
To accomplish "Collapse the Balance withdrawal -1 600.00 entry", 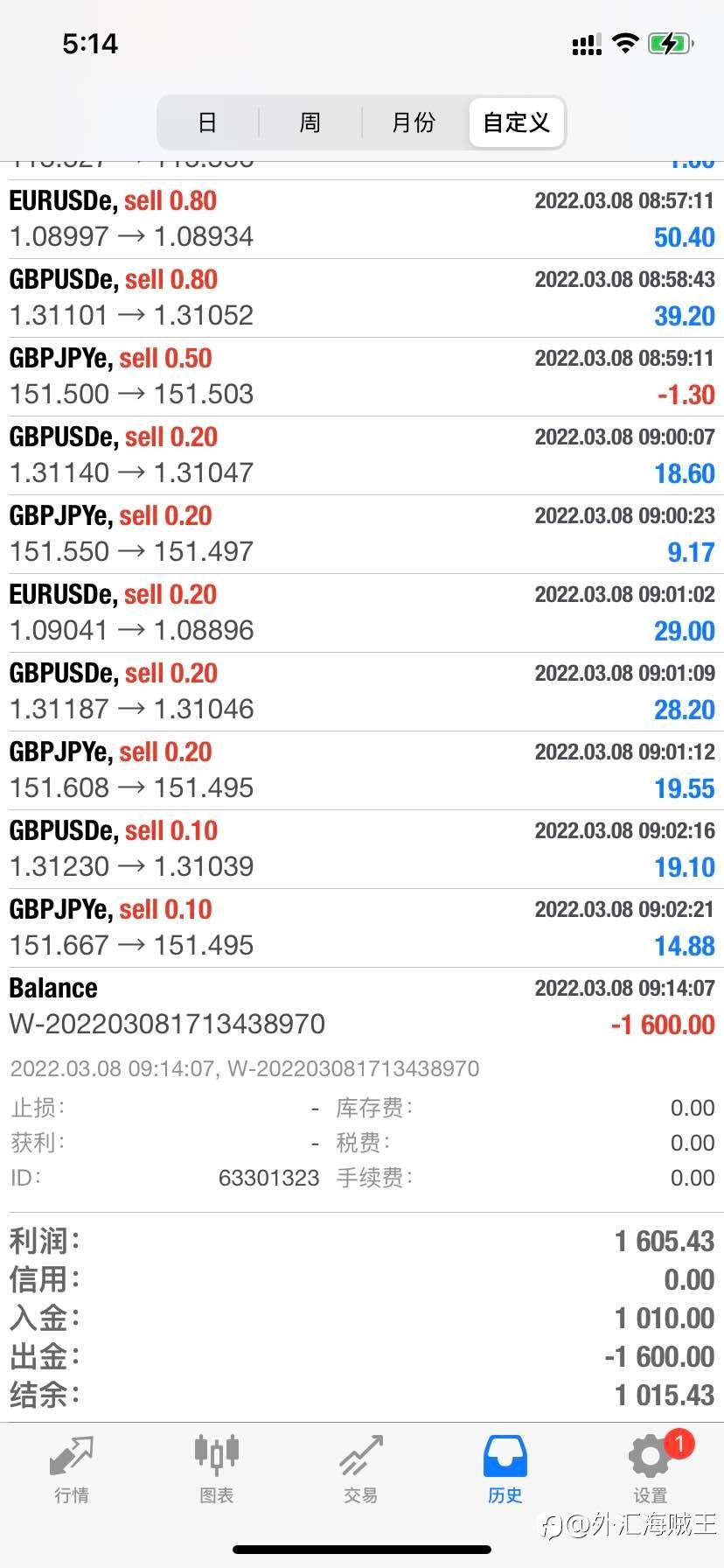I will [362, 1006].
